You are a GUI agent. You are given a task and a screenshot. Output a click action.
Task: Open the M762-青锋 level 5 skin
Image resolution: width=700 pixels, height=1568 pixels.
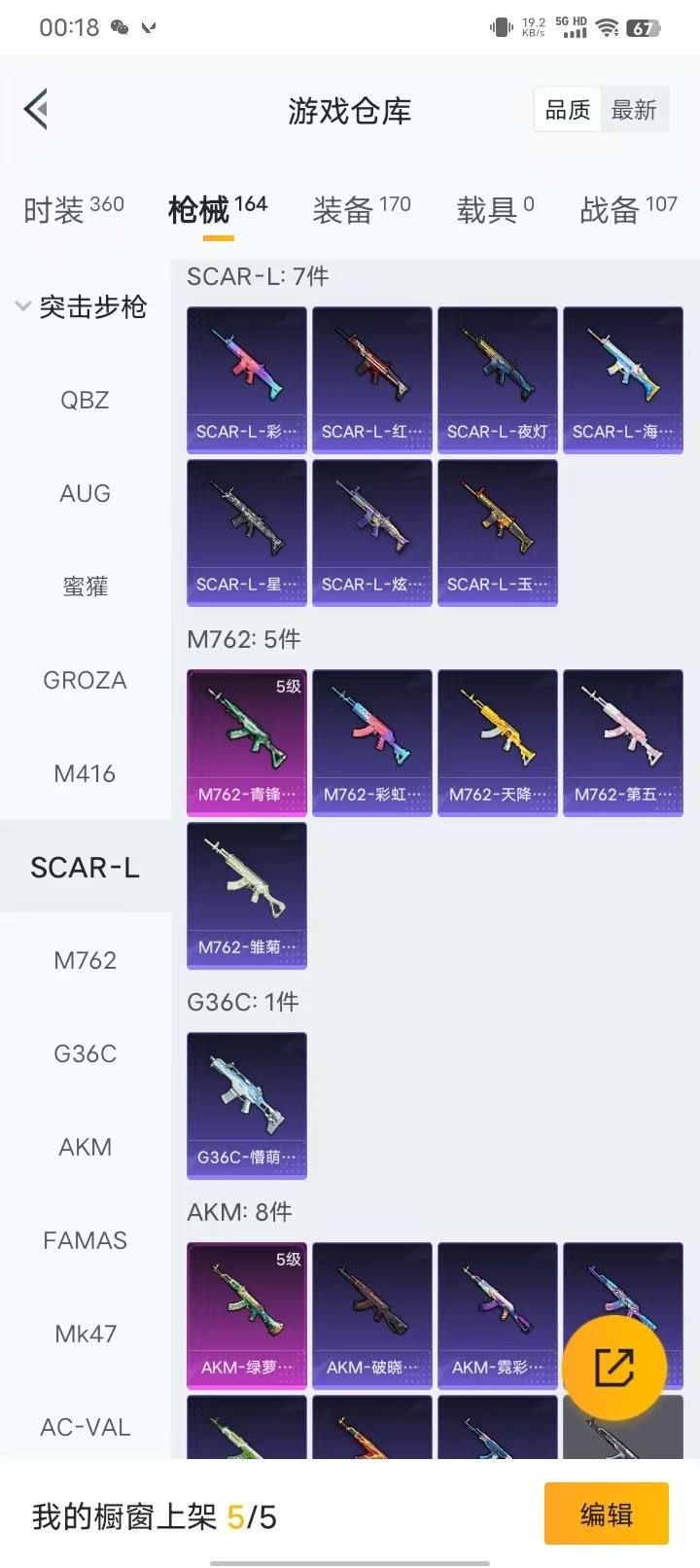(246, 742)
